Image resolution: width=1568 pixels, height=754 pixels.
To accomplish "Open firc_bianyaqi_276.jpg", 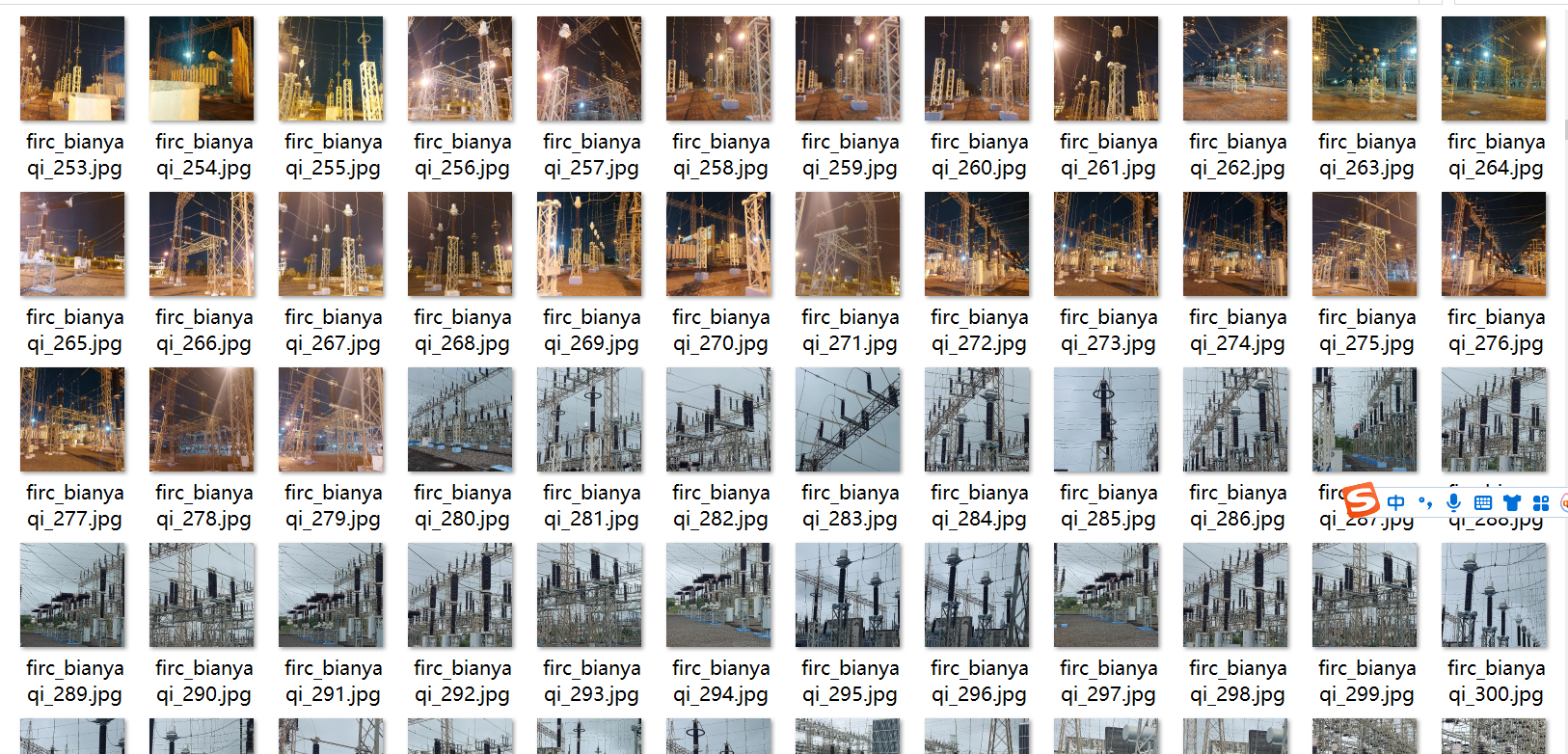I will 1494,245.
